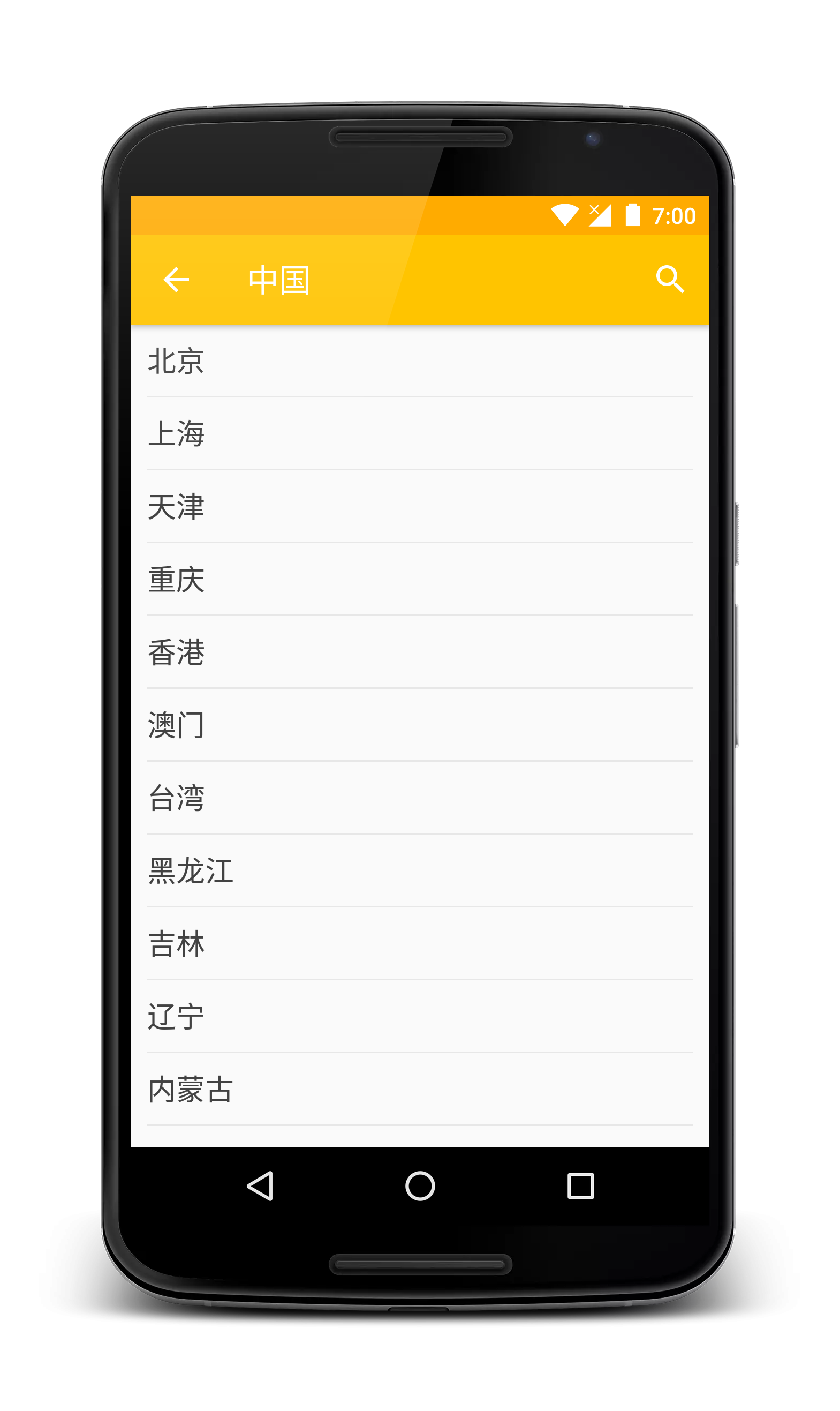Choose 上海 in the region list
Image resolution: width=840 pixels, height=1411 pixels.
(x=419, y=434)
